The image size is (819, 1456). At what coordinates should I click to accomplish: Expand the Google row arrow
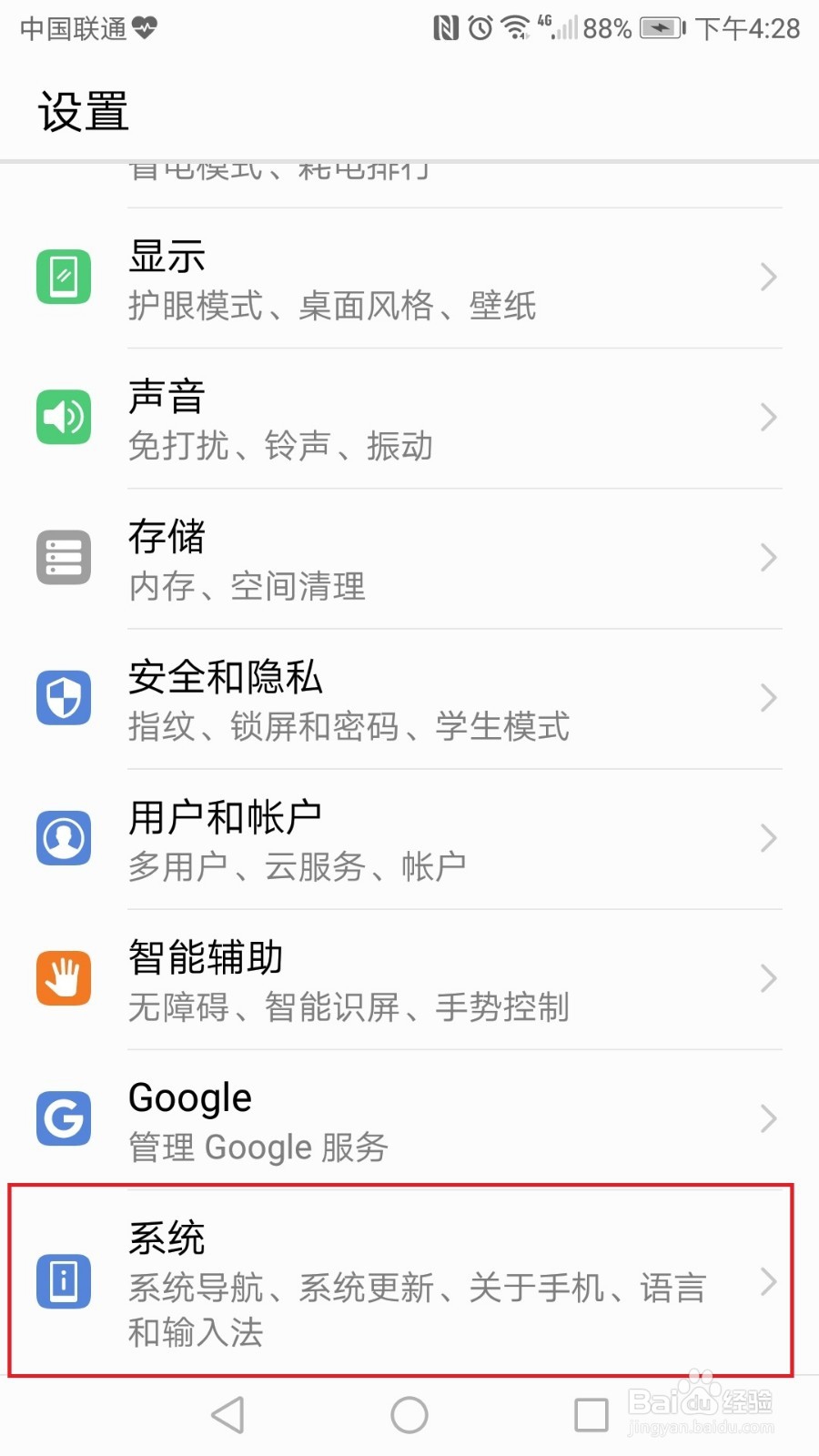768,1118
